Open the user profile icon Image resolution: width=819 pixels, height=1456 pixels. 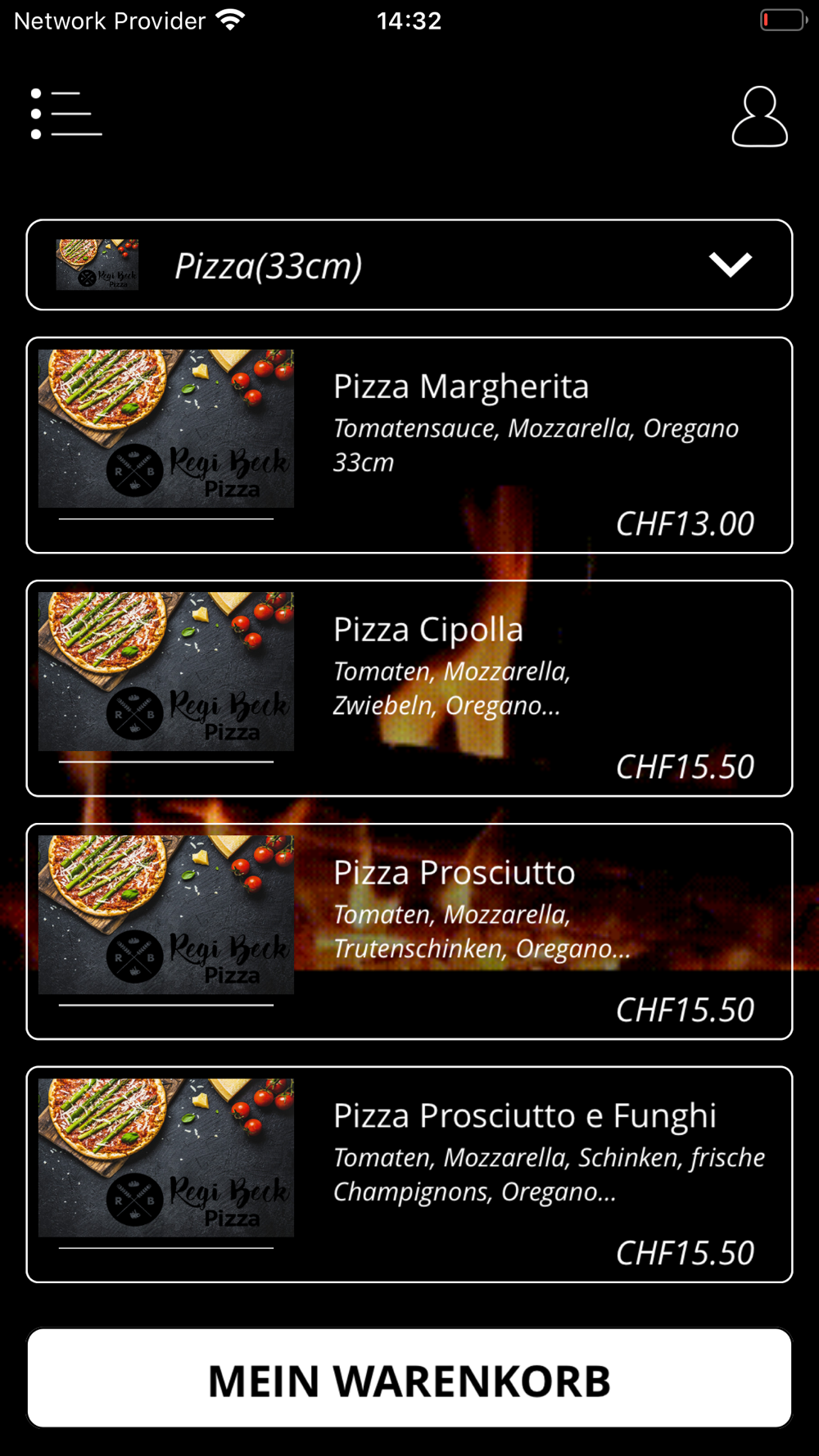[759, 116]
